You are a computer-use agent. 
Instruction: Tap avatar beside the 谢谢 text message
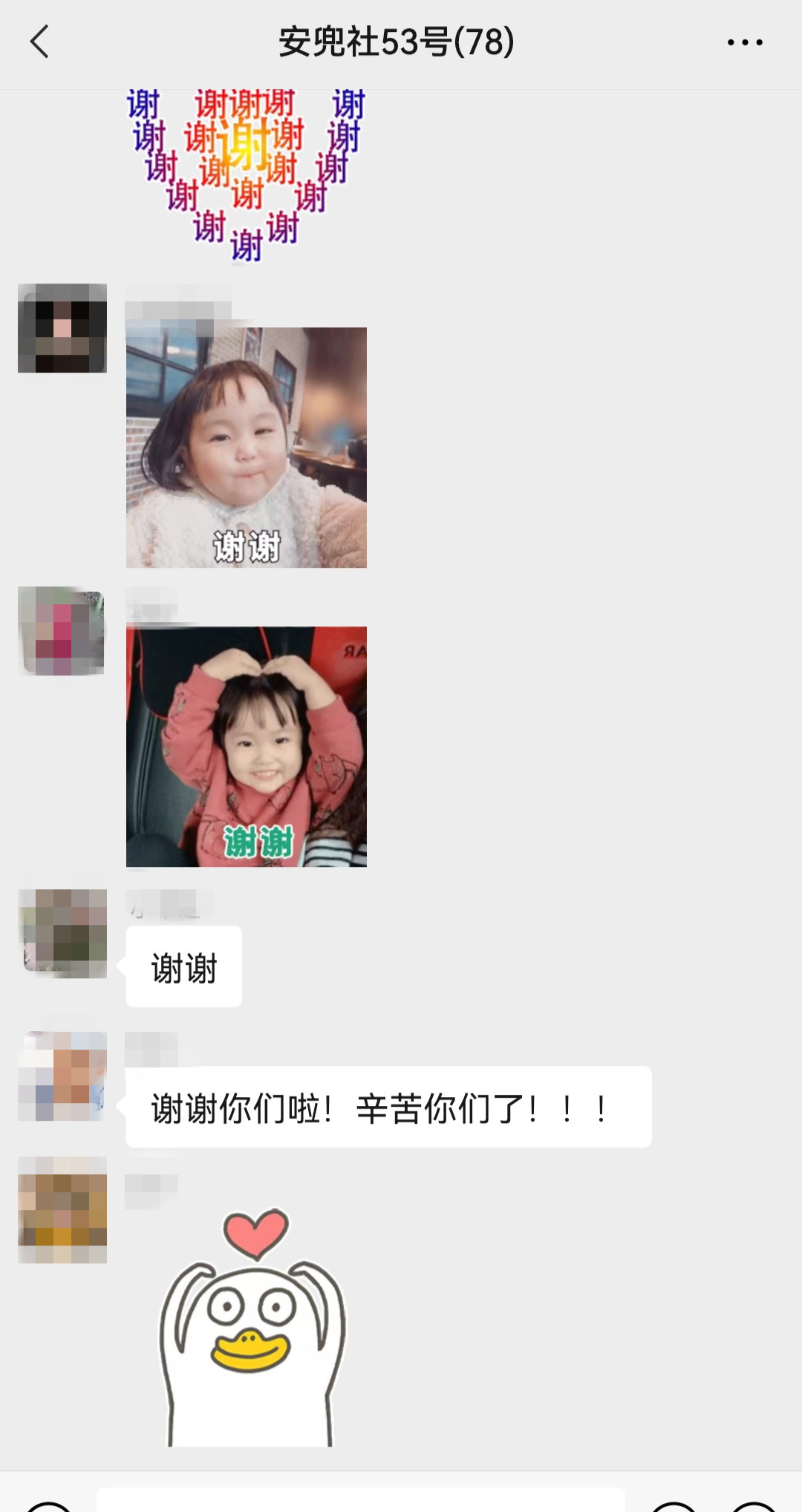click(x=62, y=933)
